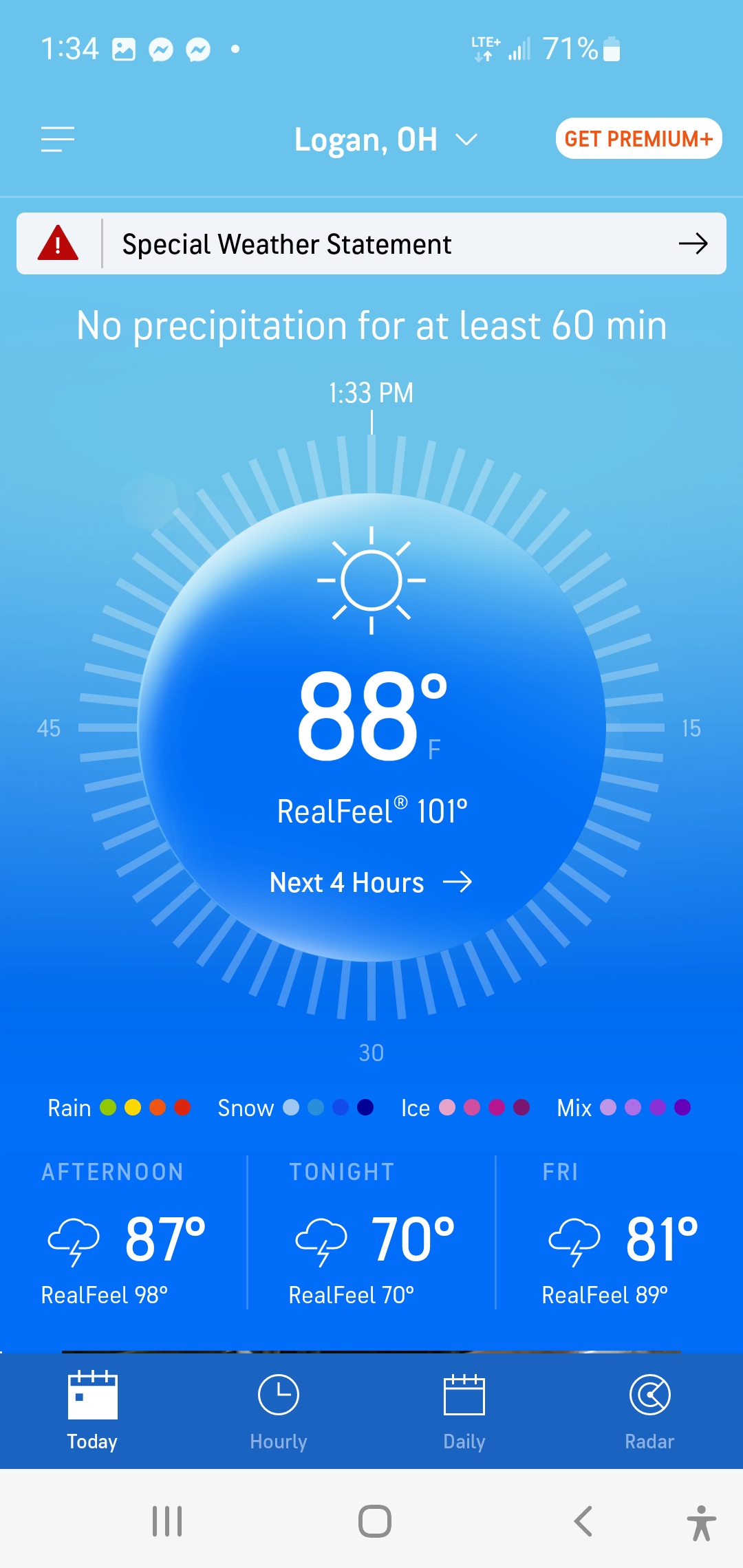This screenshot has height=1568, width=743.
Task: Go back using system back button
Action: click(583, 1521)
